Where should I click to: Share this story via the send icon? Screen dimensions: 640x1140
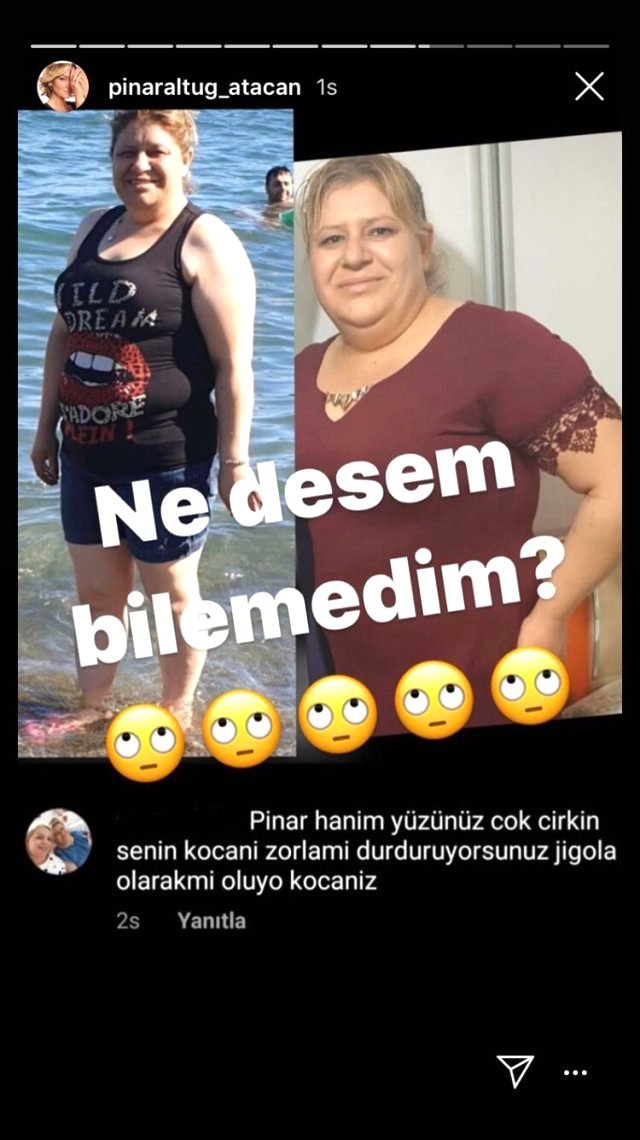coord(515,1071)
